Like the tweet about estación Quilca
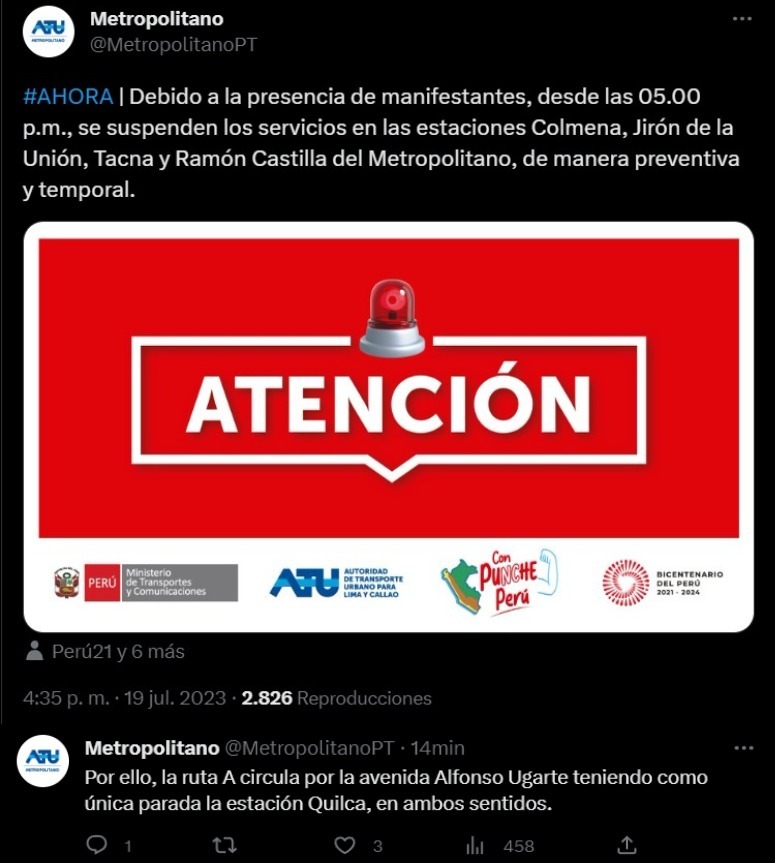The height and width of the screenshot is (863, 775). tap(345, 845)
